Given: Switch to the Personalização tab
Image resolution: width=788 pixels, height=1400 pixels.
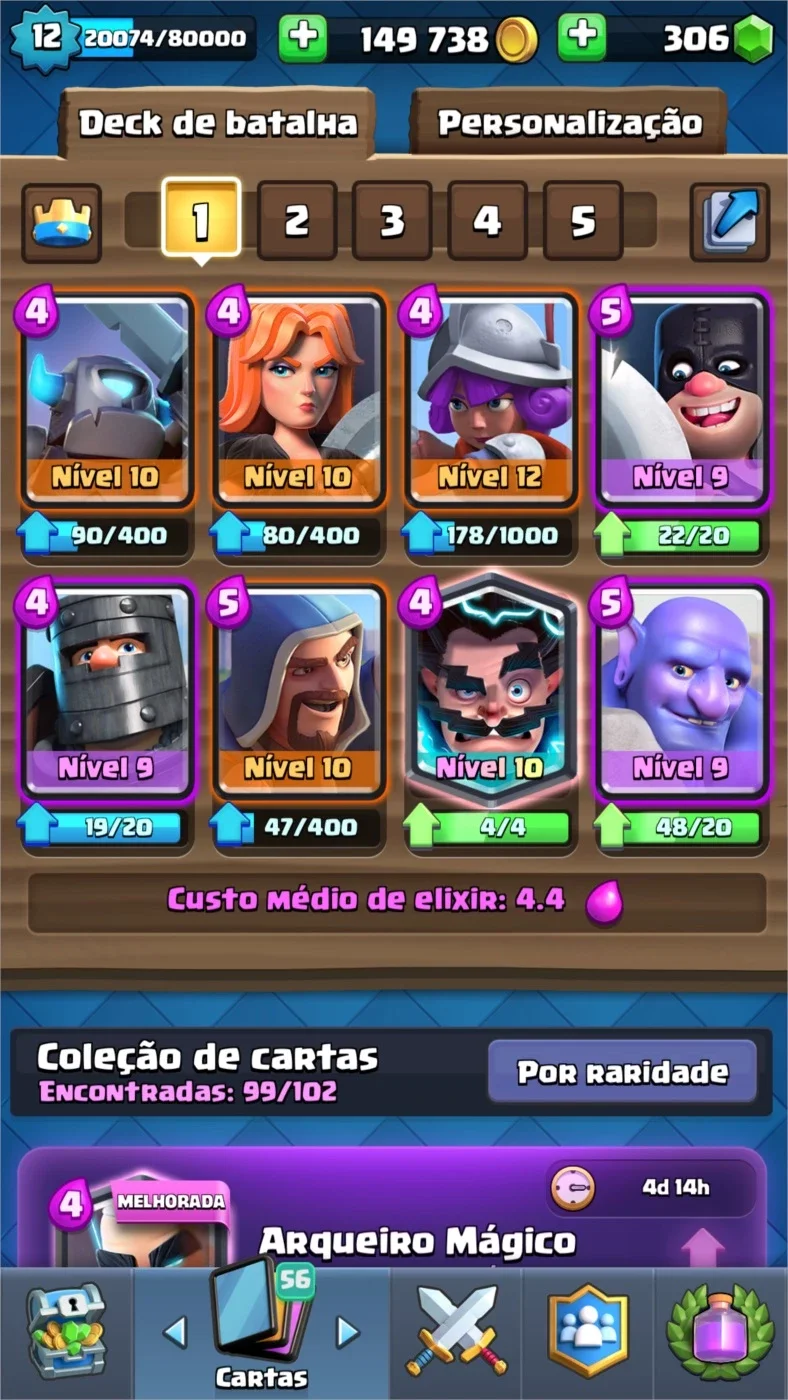Looking at the screenshot, I should [x=569, y=123].
